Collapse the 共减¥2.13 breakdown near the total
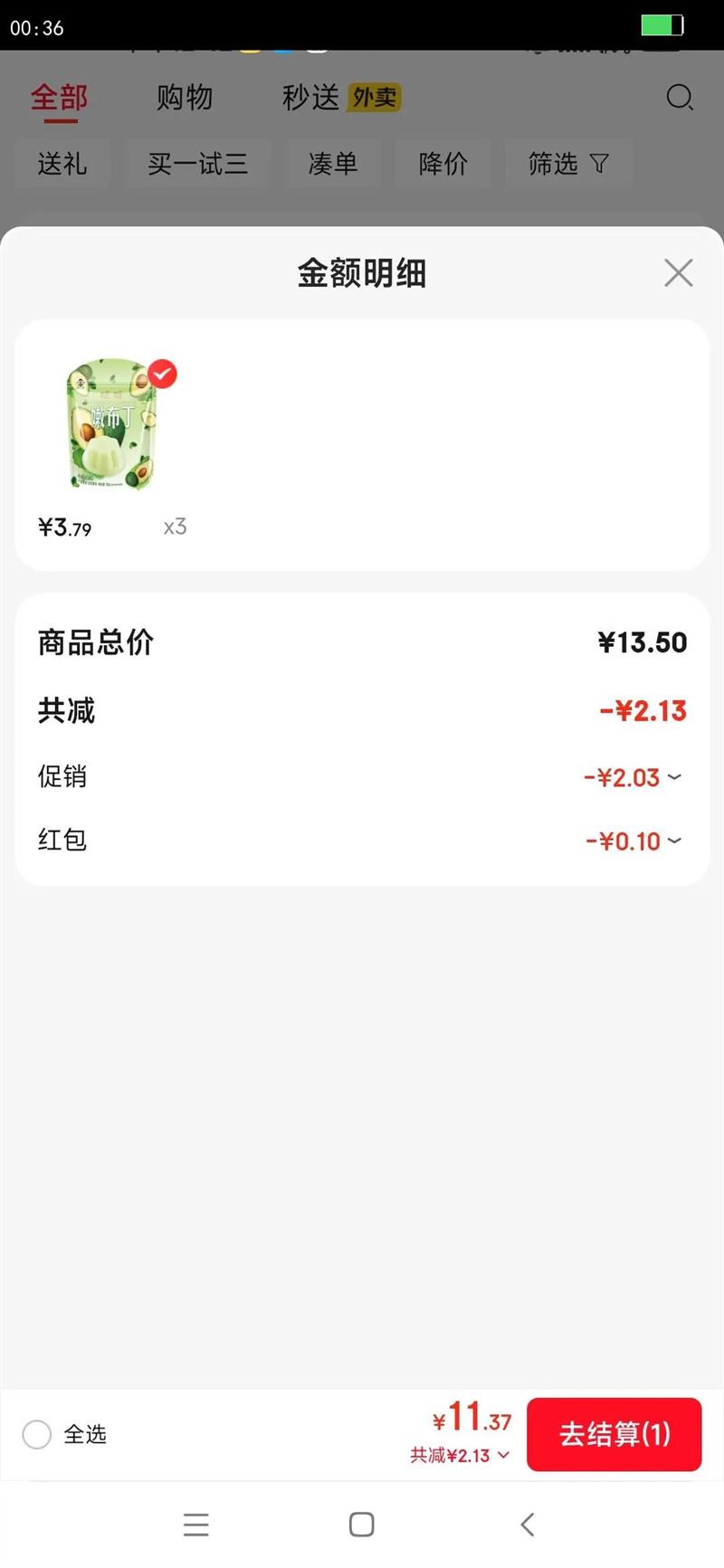Image resolution: width=724 pixels, height=1568 pixels. [460, 1456]
